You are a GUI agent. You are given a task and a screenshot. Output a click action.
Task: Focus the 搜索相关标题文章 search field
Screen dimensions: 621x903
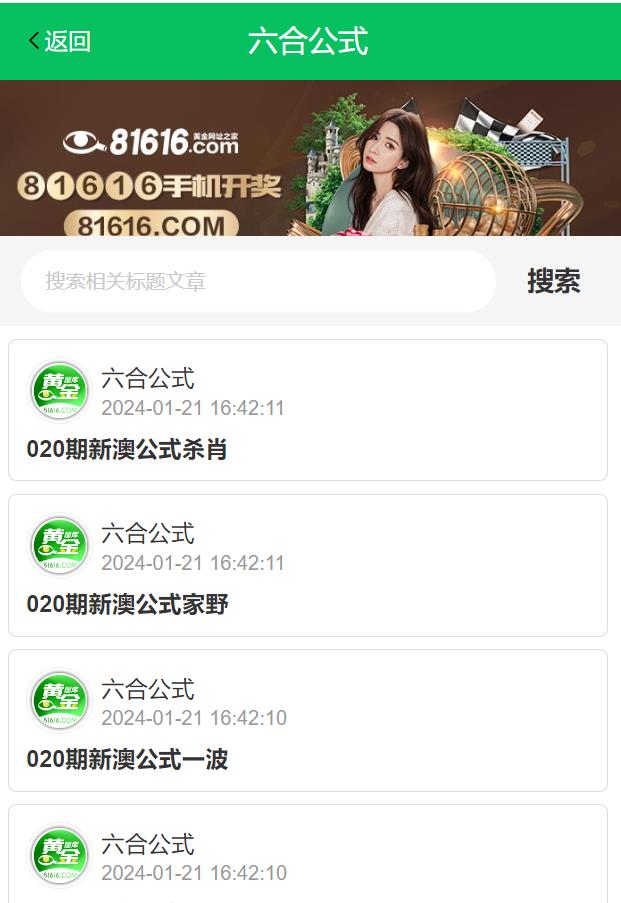point(258,281)
